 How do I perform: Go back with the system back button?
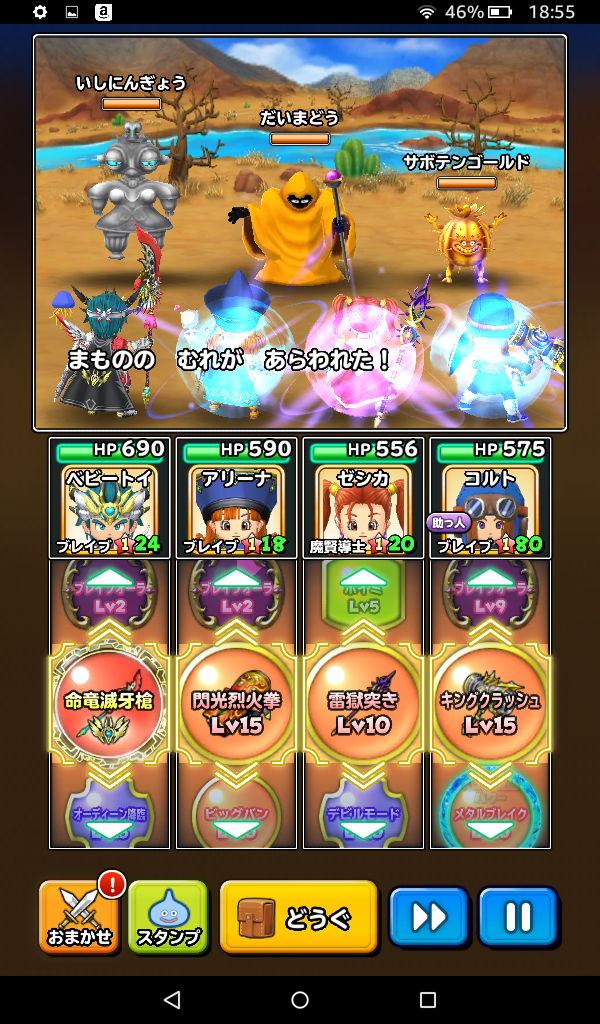click(x=172, y=1000)
